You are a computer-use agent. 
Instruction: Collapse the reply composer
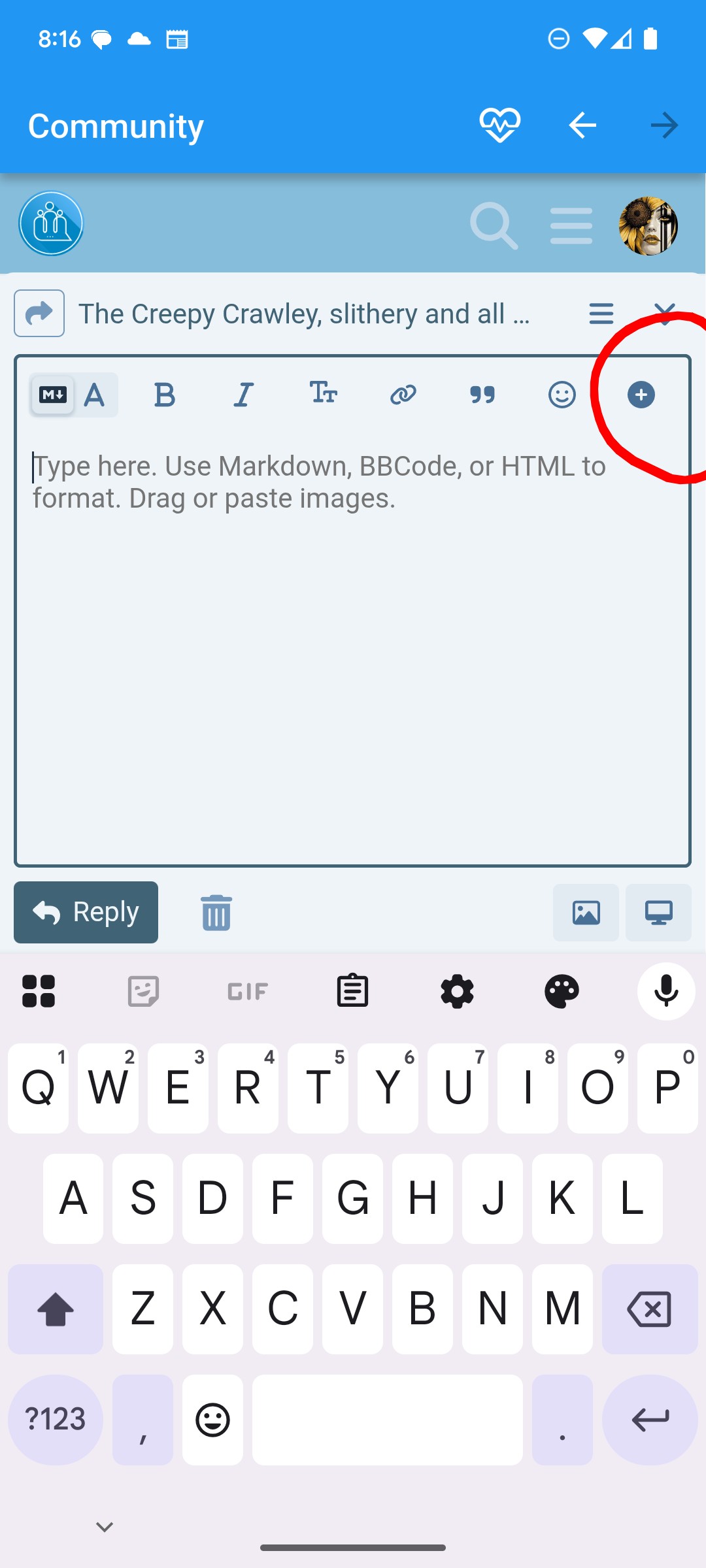[664, 312]
